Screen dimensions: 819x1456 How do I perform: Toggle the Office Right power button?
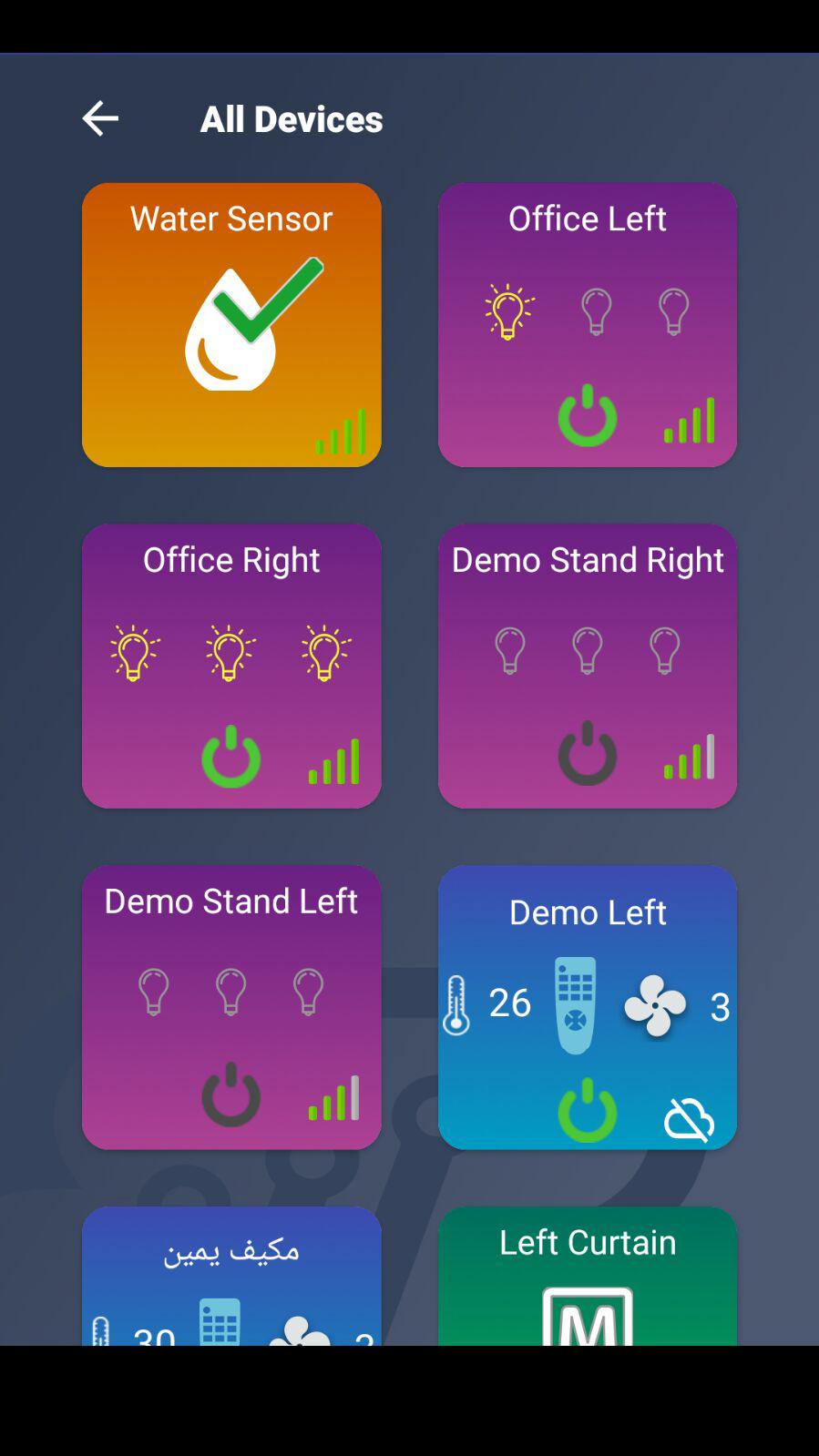click(230, 758)
